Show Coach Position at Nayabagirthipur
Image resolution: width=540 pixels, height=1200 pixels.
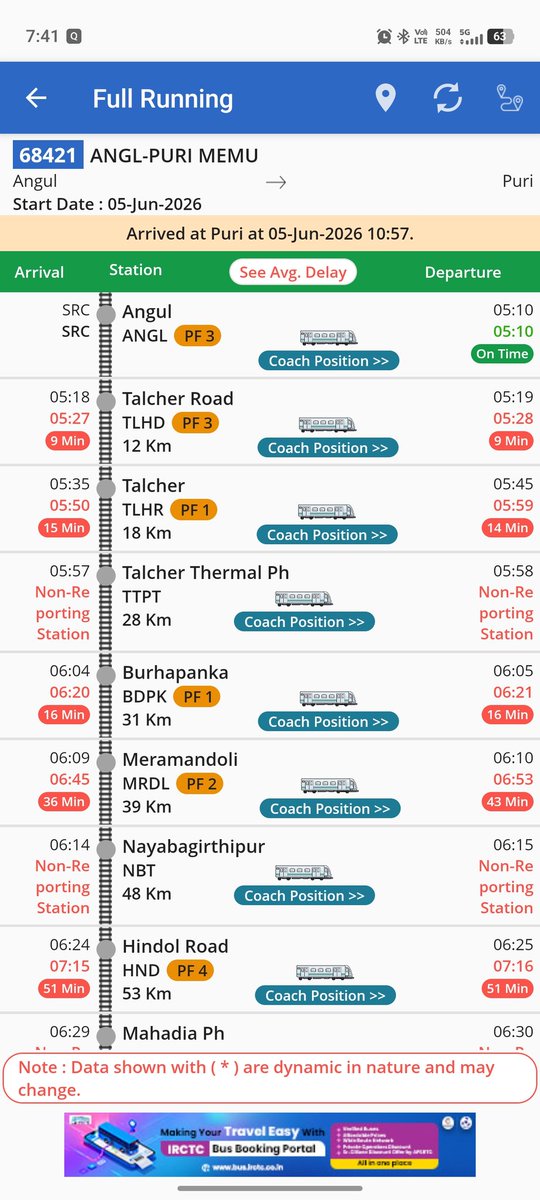(304, 895)
